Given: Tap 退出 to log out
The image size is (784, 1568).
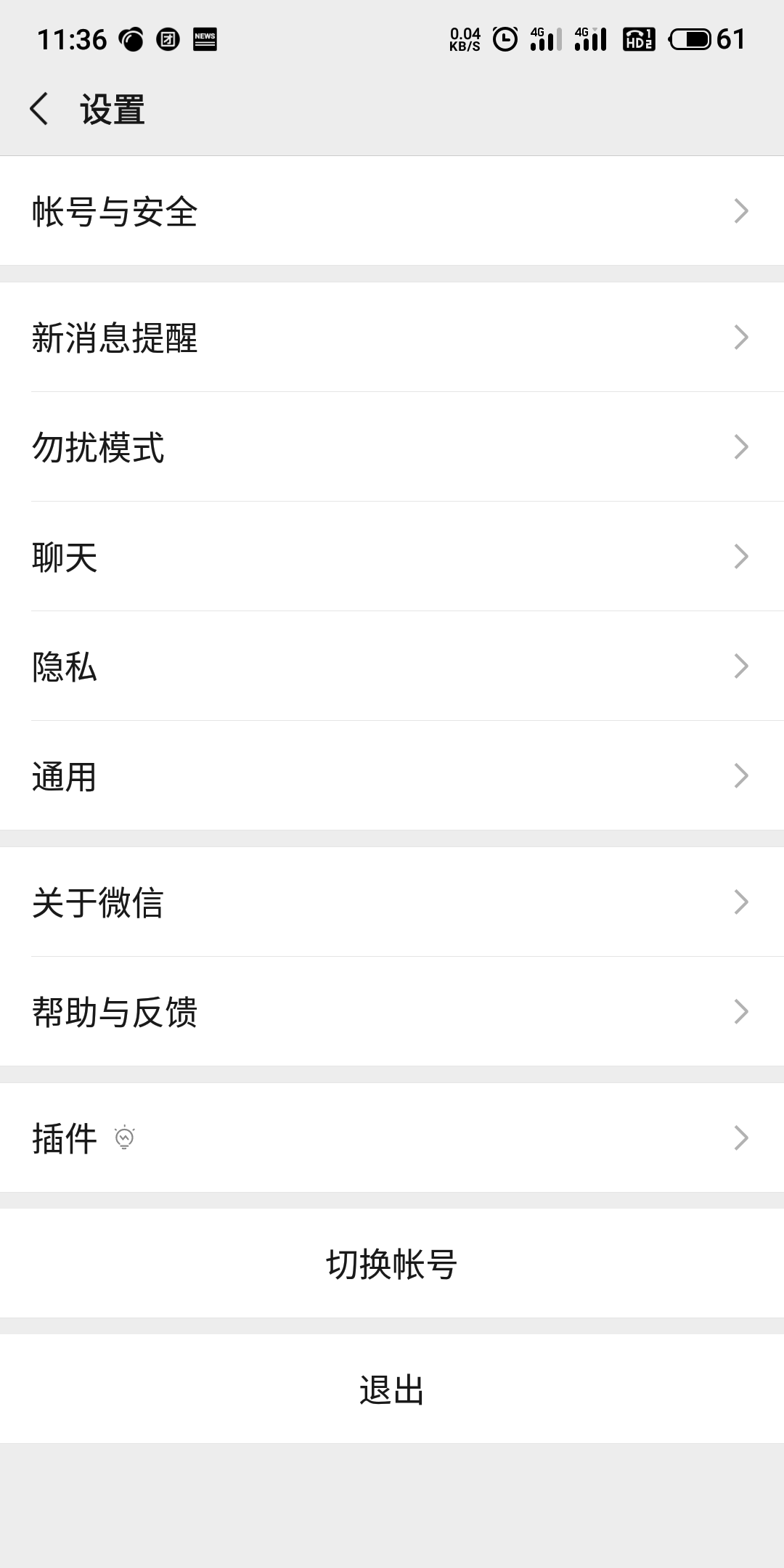Looking at the screenshot, I should tap(392, 1389).
